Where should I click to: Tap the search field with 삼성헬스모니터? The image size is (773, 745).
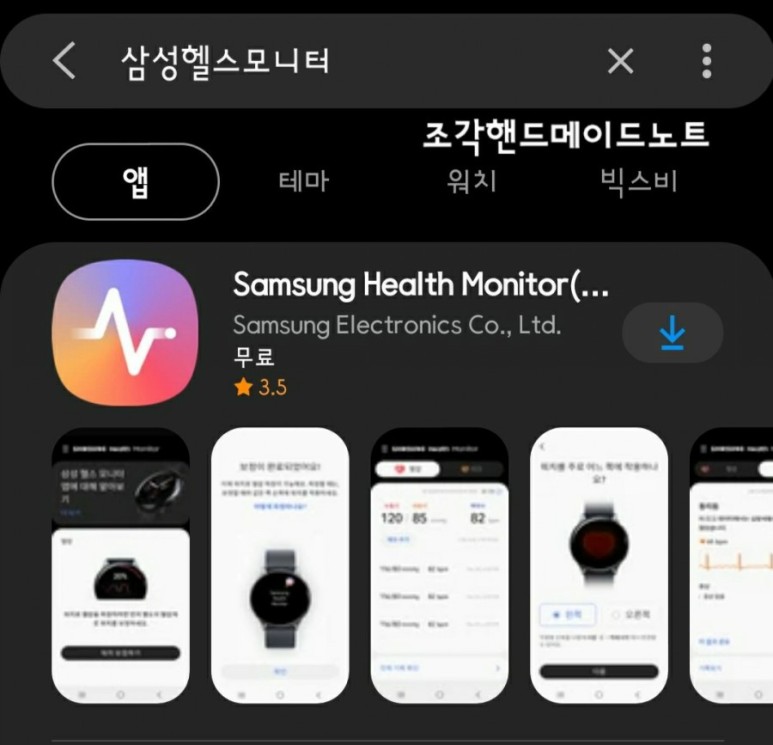pos(330,61)
